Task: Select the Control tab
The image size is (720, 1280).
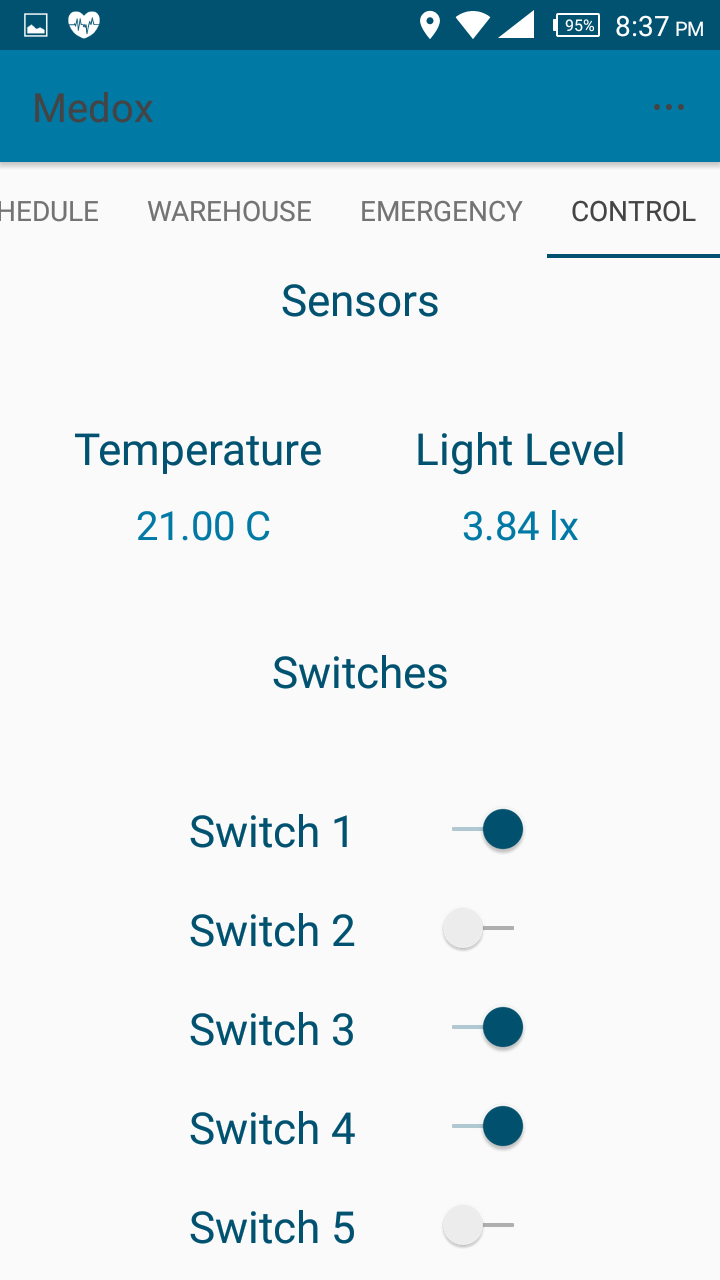Action: coord(633,211)
